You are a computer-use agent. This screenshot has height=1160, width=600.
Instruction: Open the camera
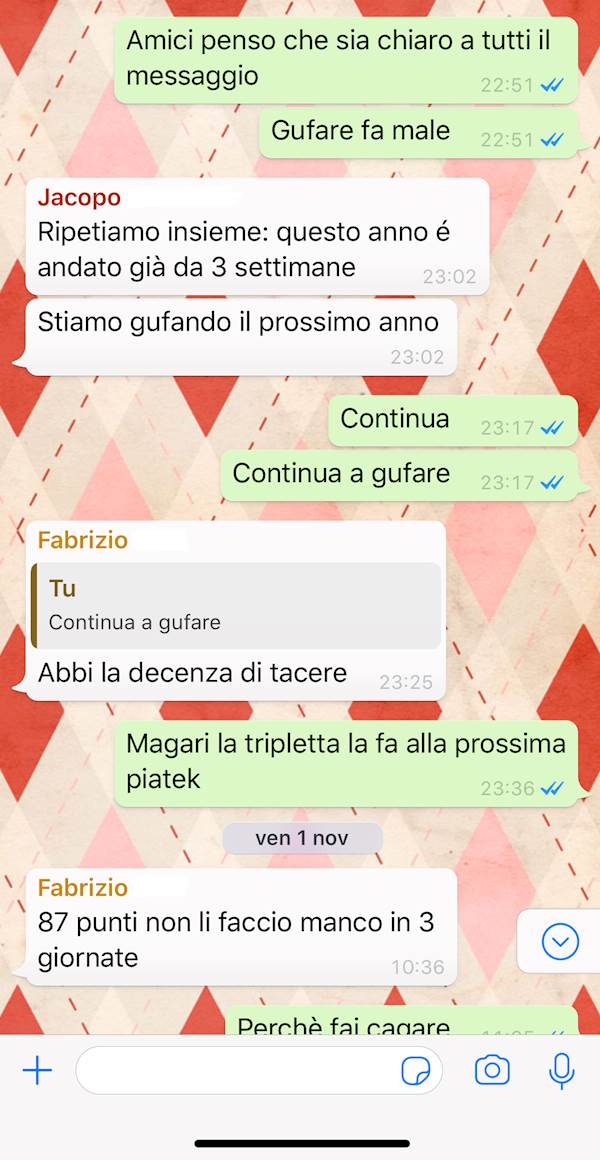coord(492,1071)
